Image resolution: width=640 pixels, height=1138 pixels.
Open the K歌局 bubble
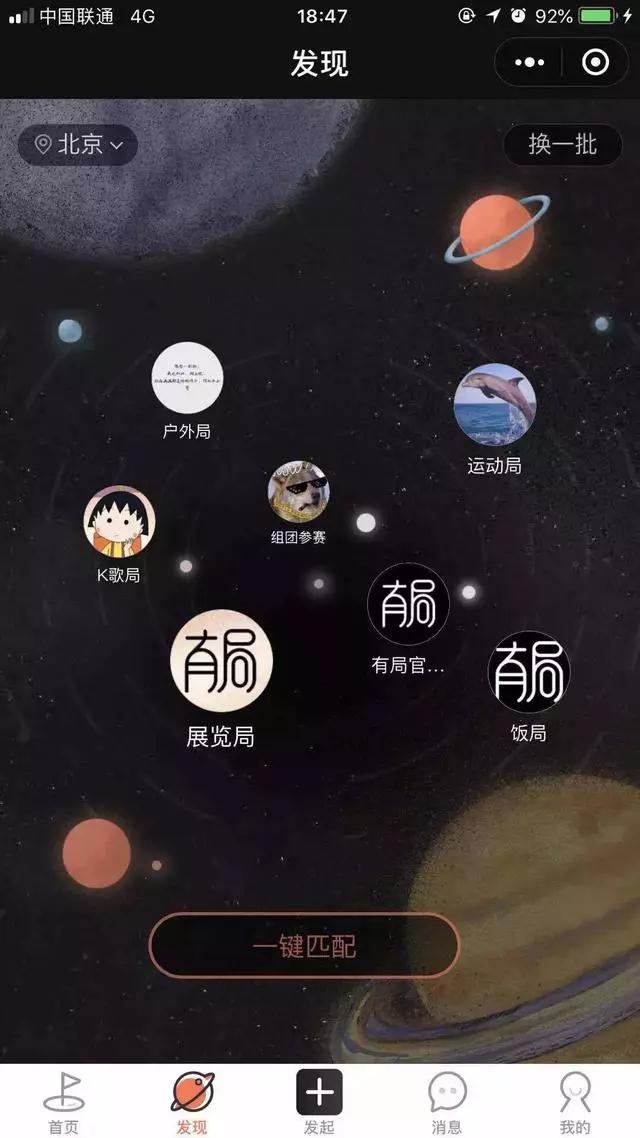[119, 521]
